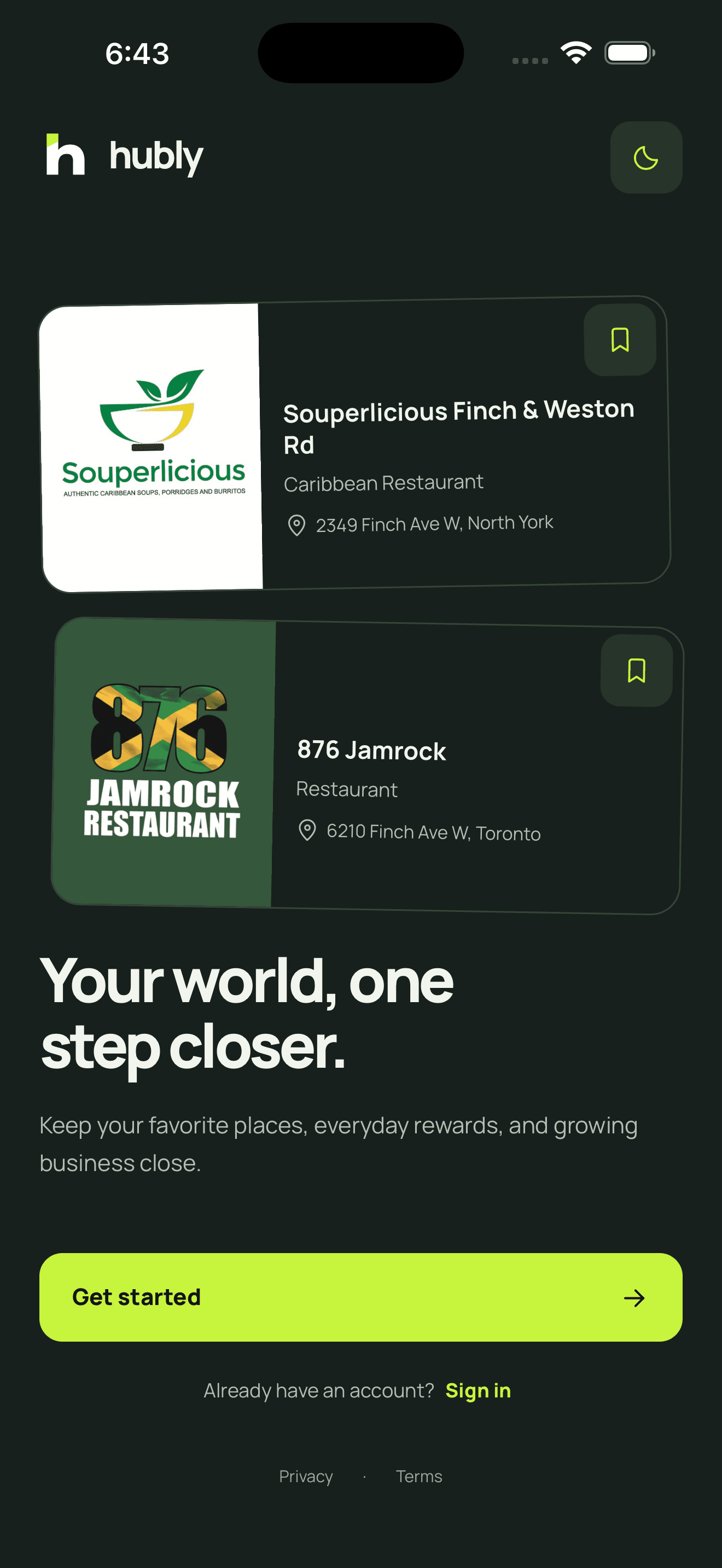View the Privacy policy
The height and width of the screenshot is (1568, 722).
pos(306,1477)
